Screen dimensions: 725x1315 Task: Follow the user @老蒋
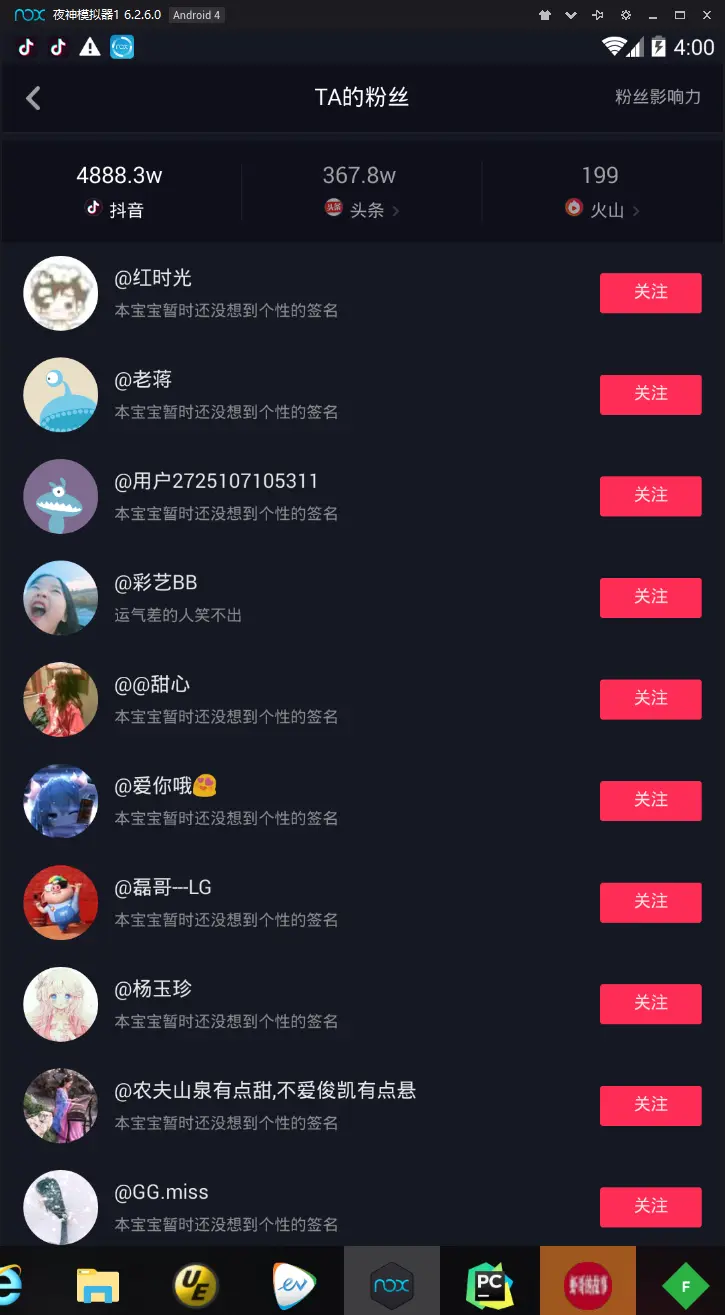click(x=650, y=394)
